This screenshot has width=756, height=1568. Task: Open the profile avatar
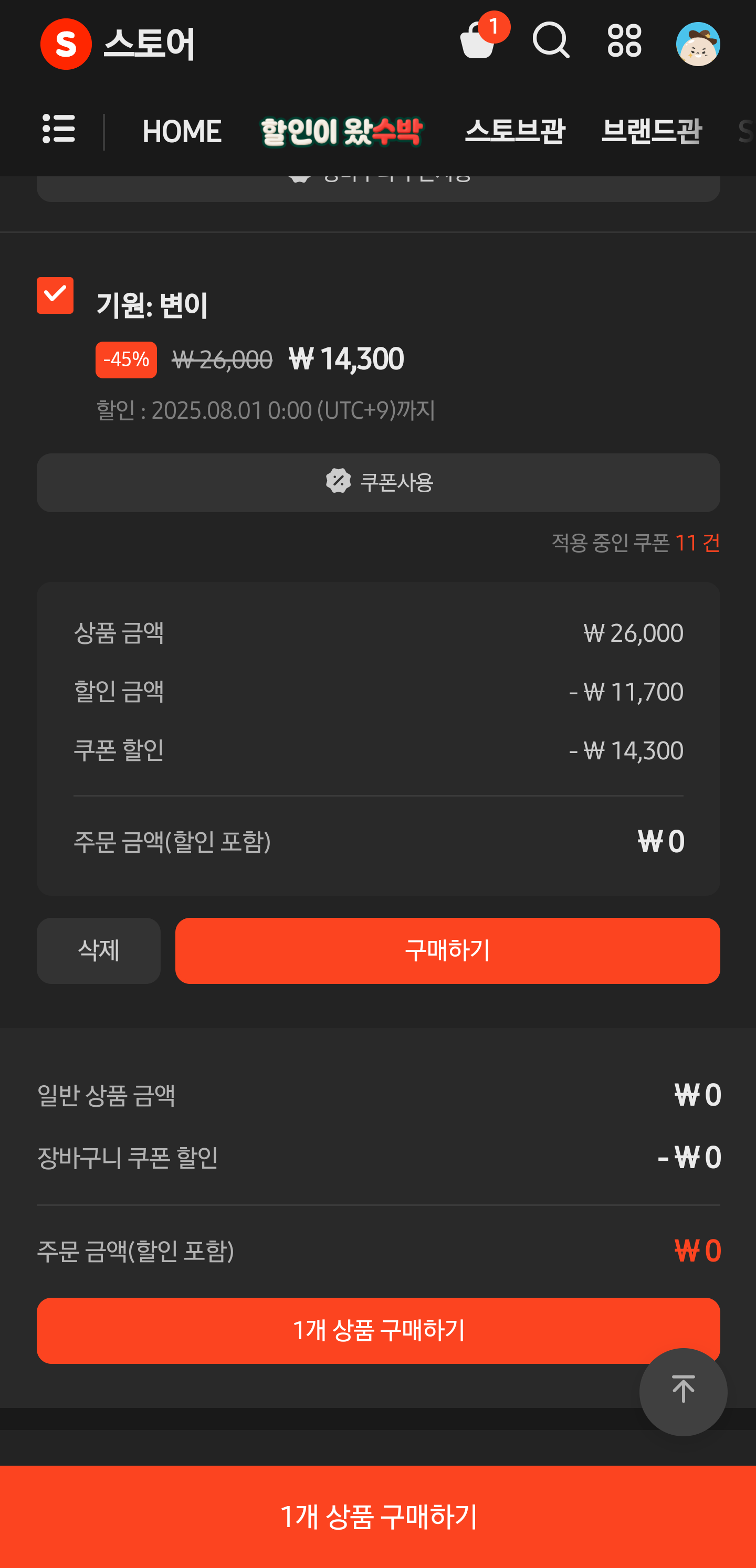click(698, 44)
